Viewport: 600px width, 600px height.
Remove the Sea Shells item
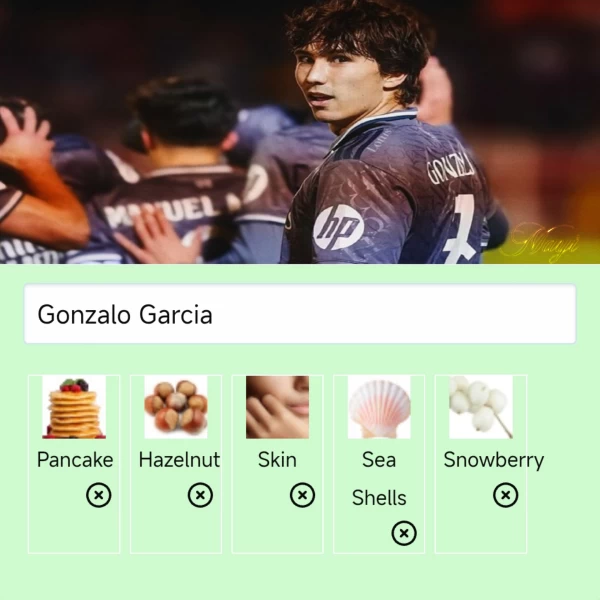(x=404, y=533)
